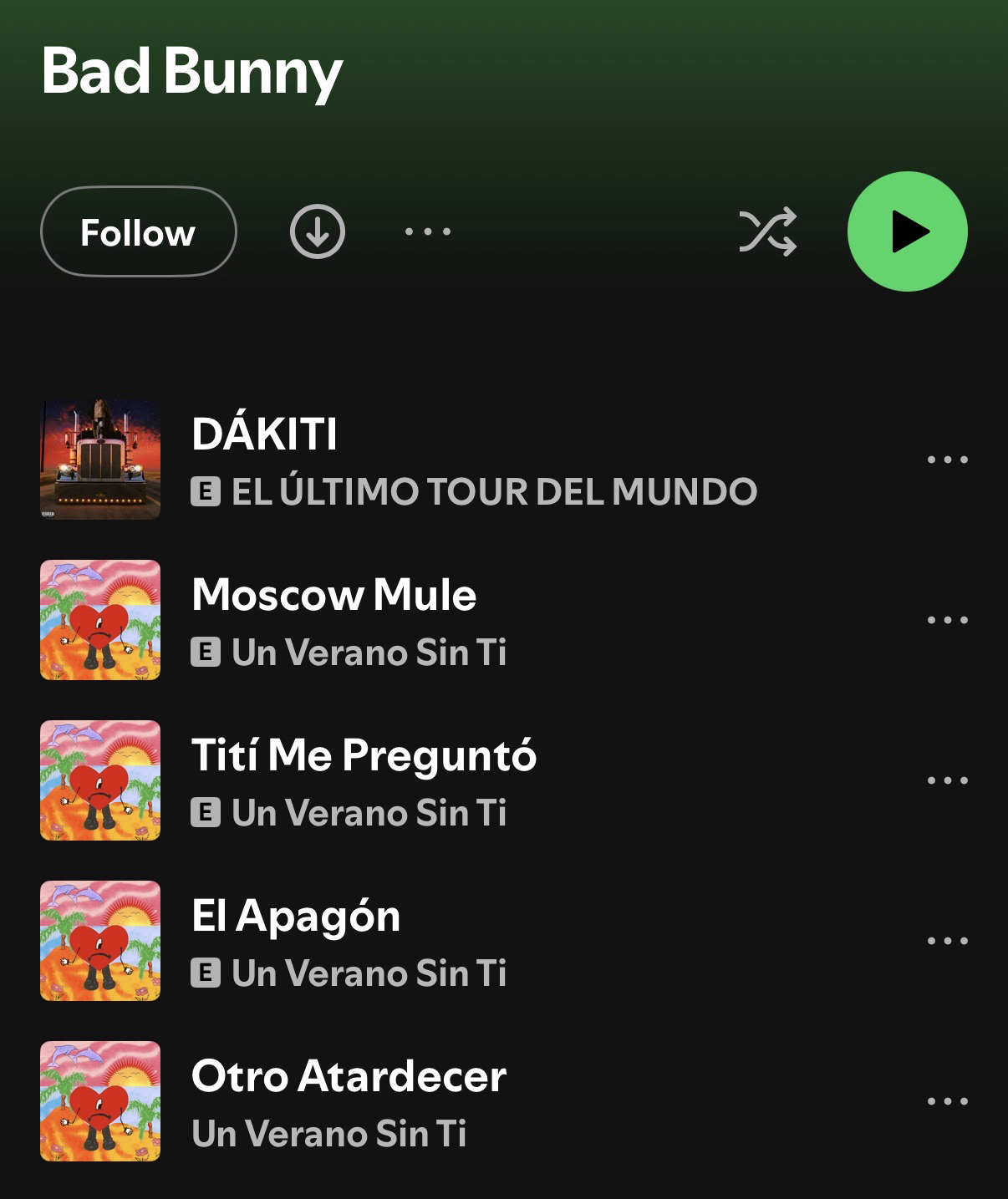This screenshot has height=1199, width=1008.
Task: Toggle shuffle mode
Action: 767,231
